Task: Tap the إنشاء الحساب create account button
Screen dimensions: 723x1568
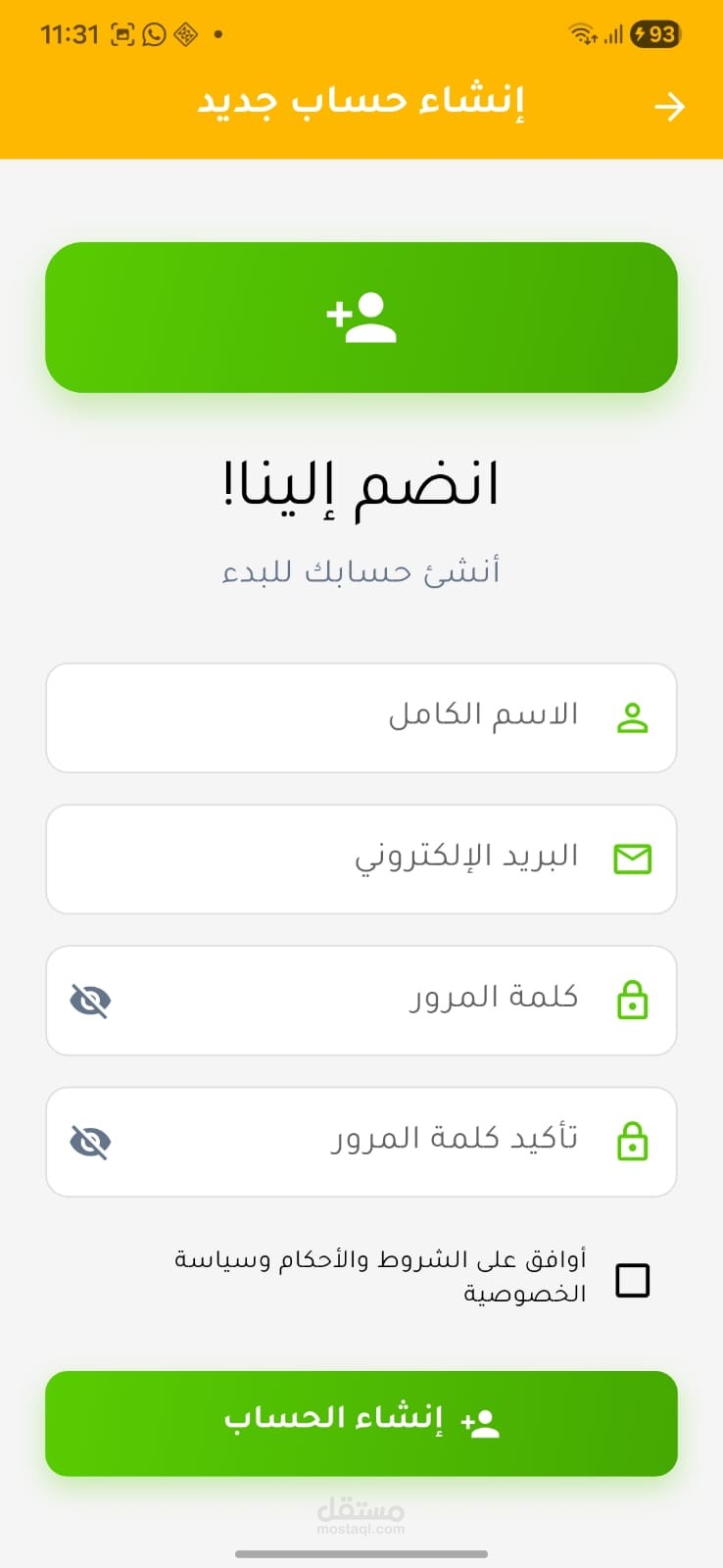Action: tap(361, 1423)
